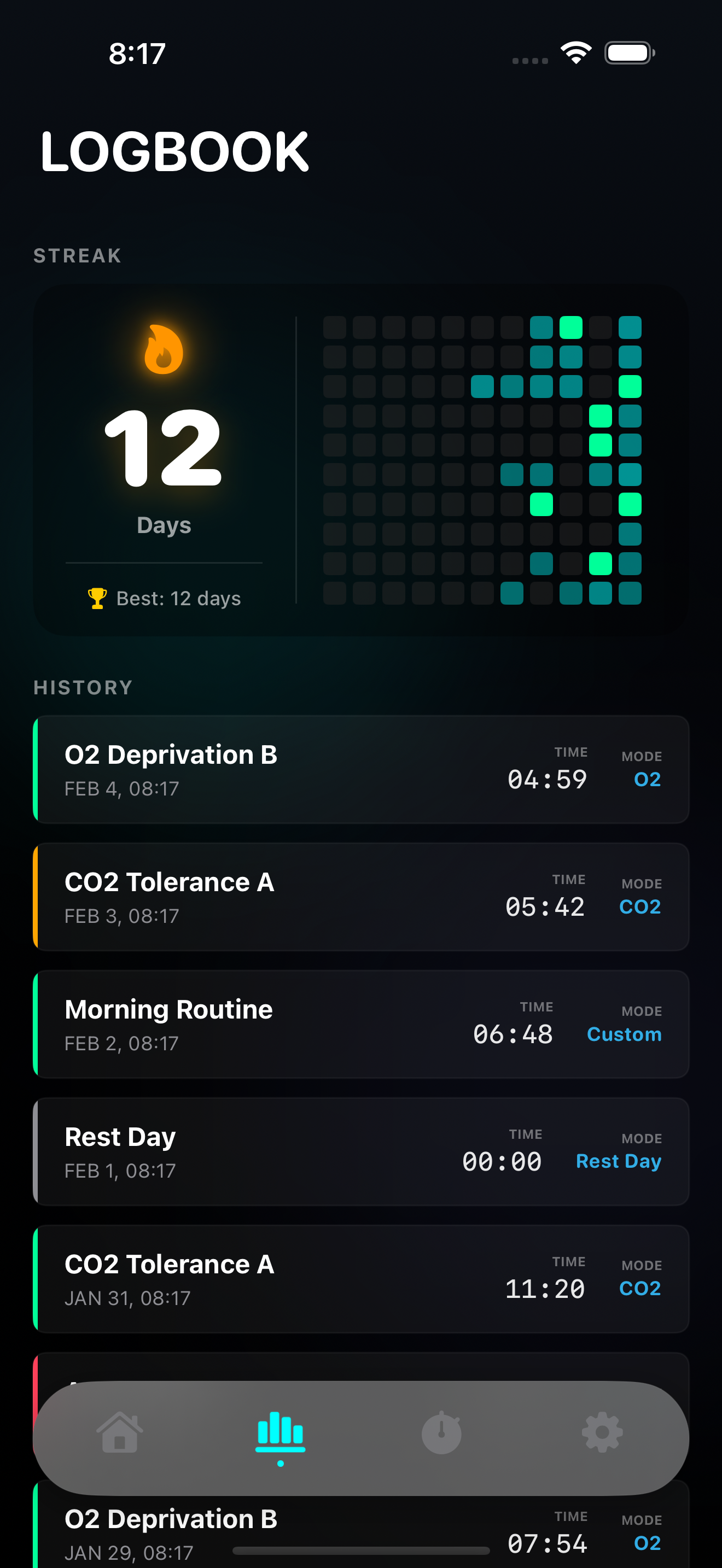The height and width of the screenshot is (1568, 722).
Task: Open the CO2 Tolerance A entry from Jan 31
Action: [x=360, y=1278]
